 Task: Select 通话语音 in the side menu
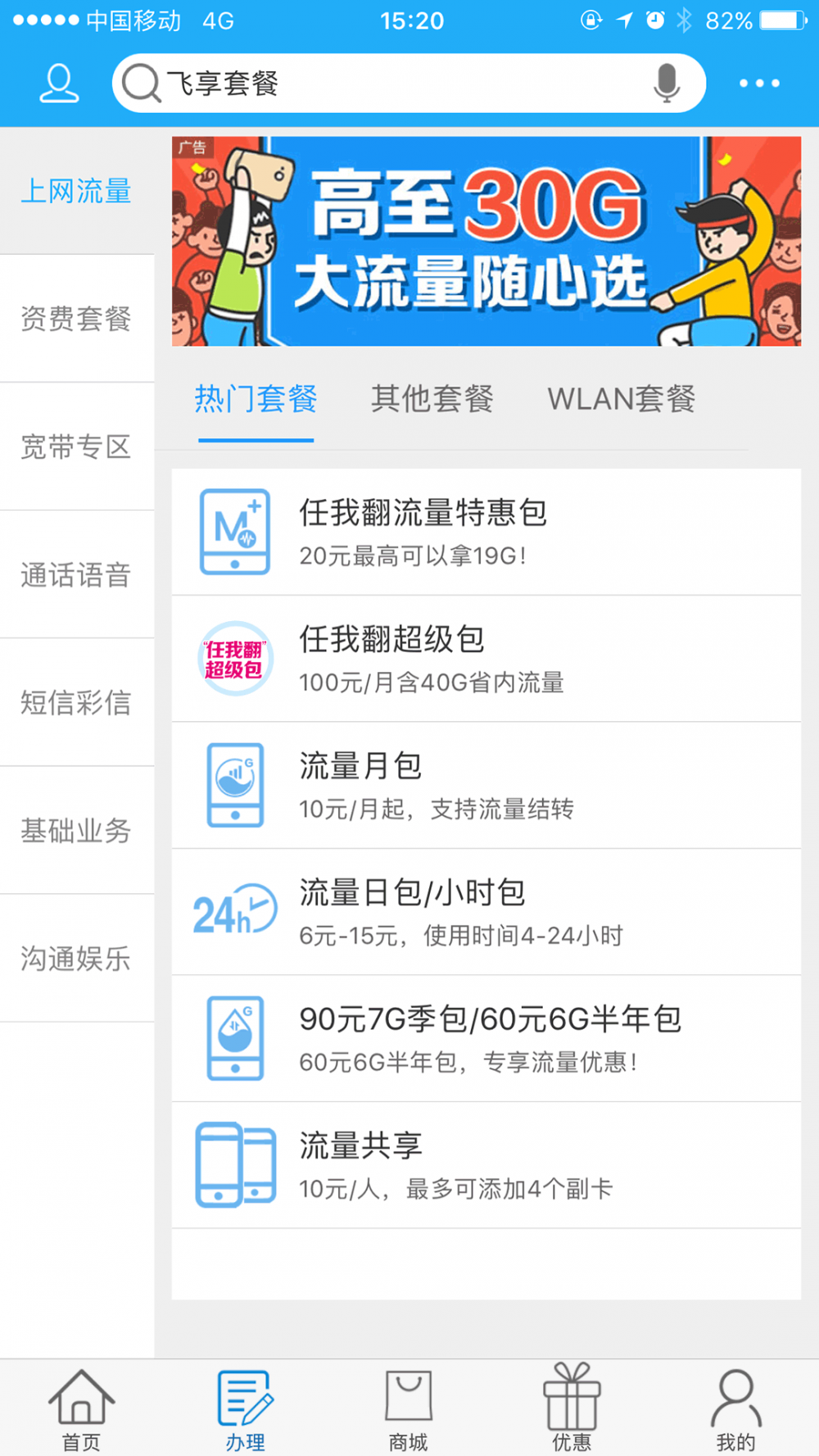(77, 574)
